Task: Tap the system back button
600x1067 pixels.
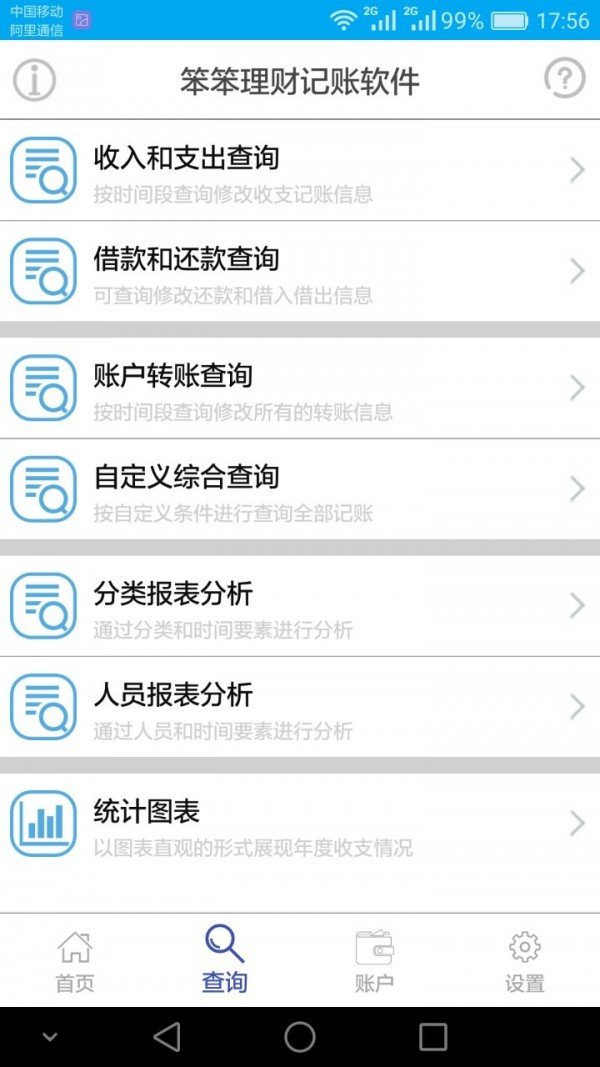Action: [167, 1037]
